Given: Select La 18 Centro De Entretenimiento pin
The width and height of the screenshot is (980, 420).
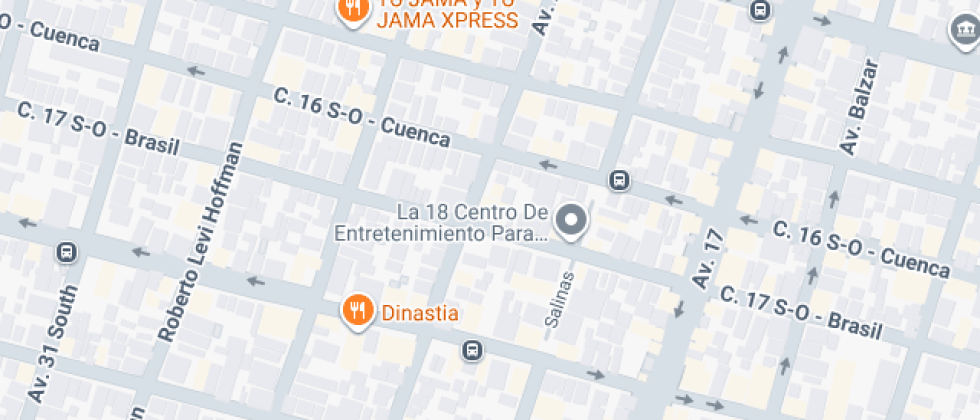Looking at the screenshot, I should pos(572,221).
